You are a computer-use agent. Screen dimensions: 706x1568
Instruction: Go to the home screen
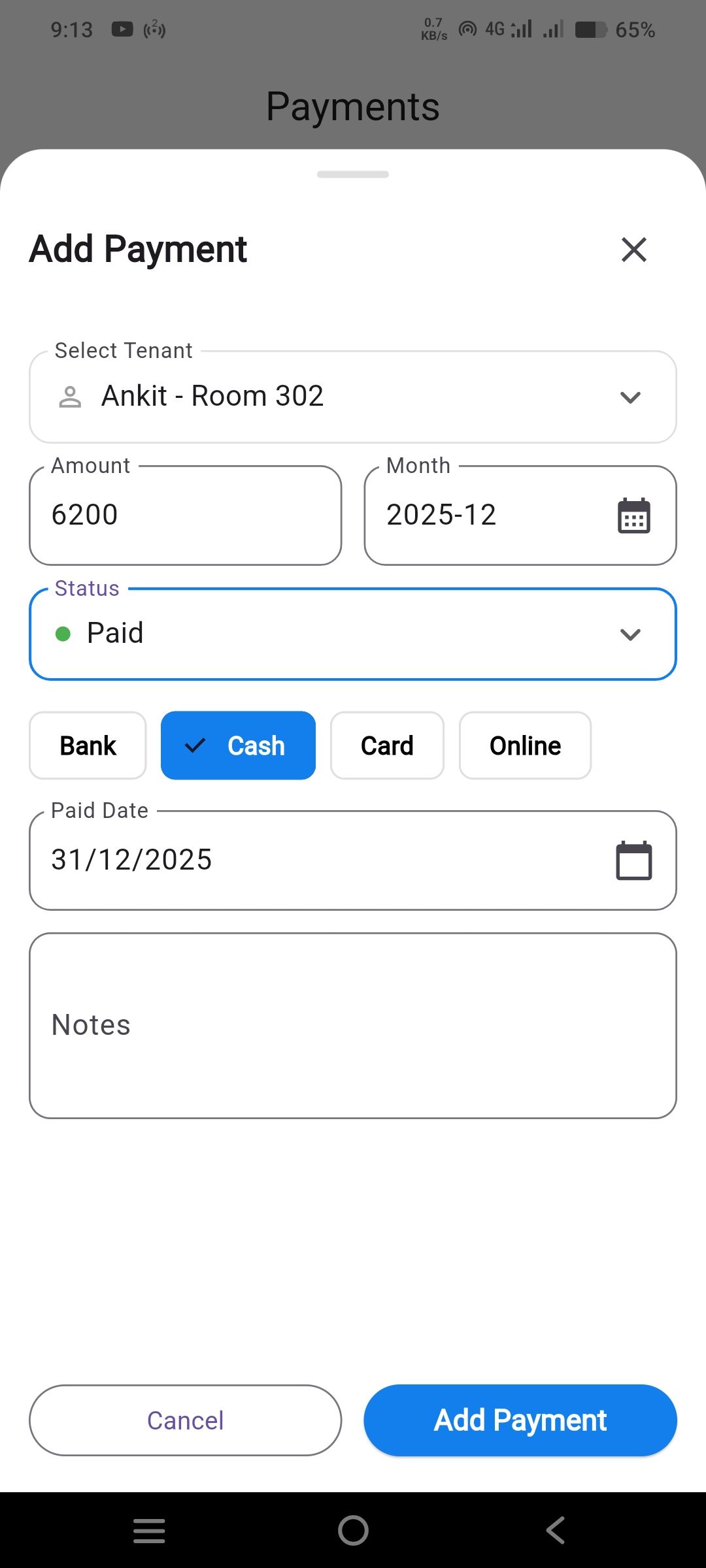click(x=353, y=1530)
